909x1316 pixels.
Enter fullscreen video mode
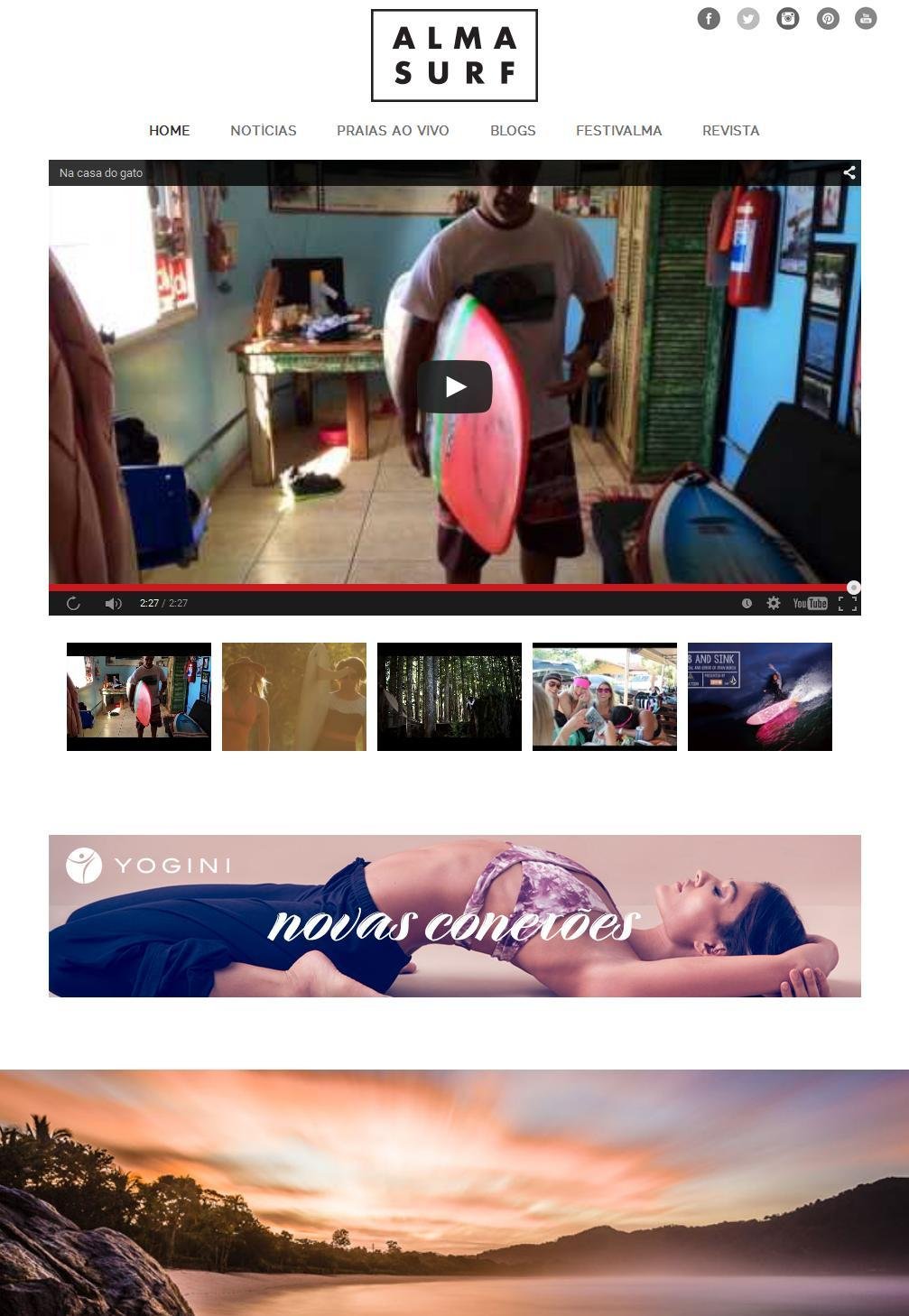848,604
